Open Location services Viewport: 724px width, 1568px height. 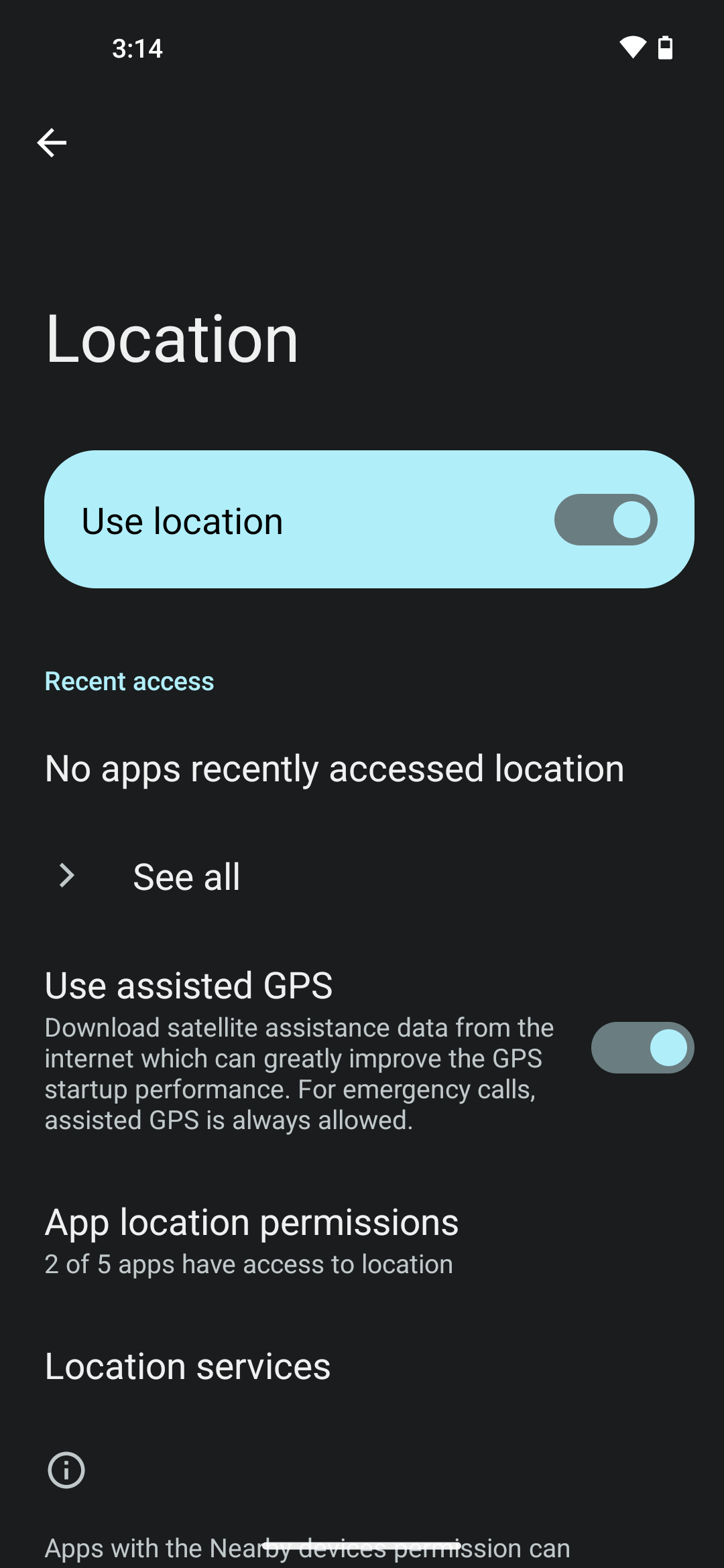click(x=188, y=1367)
